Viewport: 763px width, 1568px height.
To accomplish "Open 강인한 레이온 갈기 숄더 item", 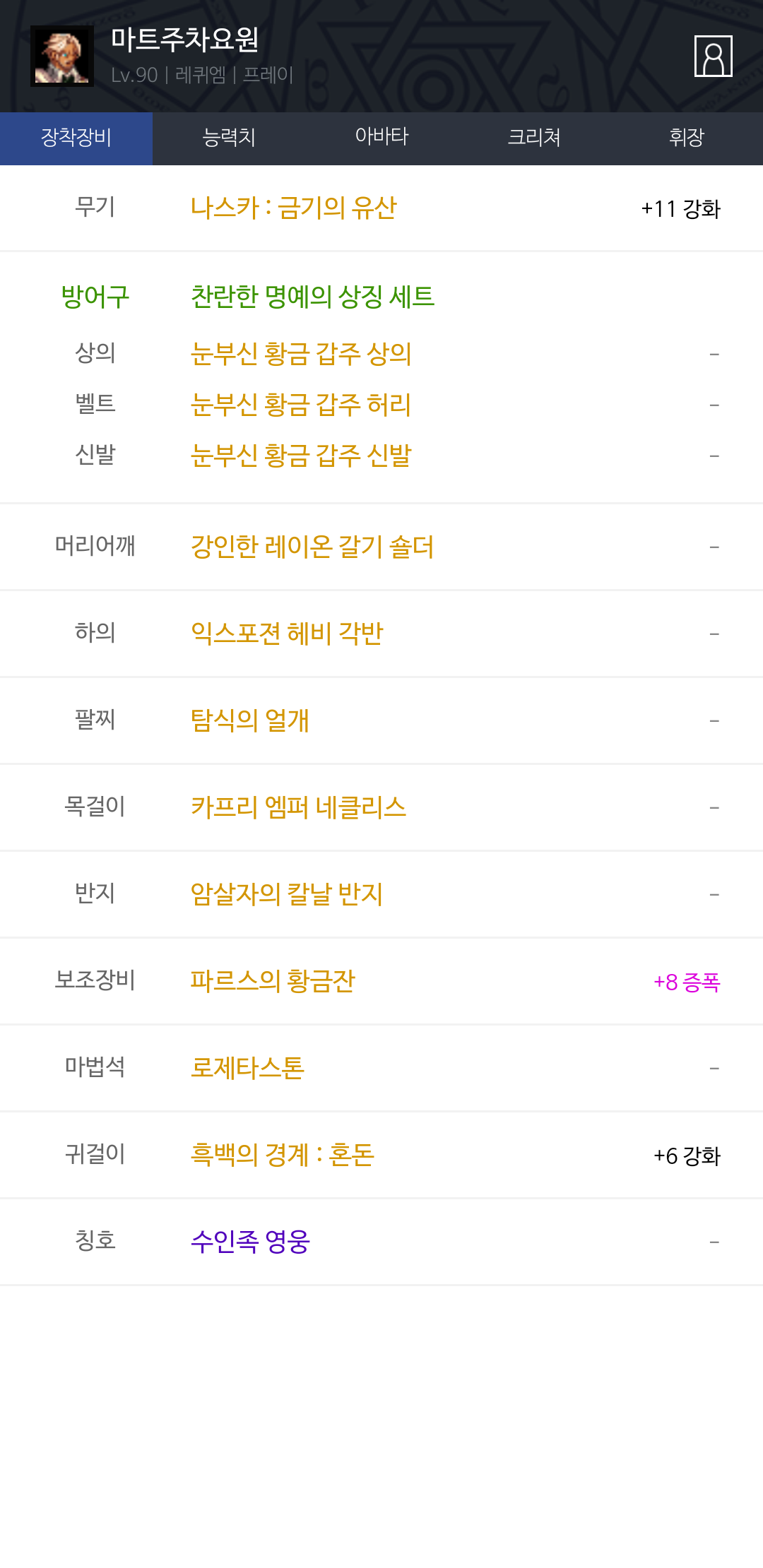I will pos(312,547).
